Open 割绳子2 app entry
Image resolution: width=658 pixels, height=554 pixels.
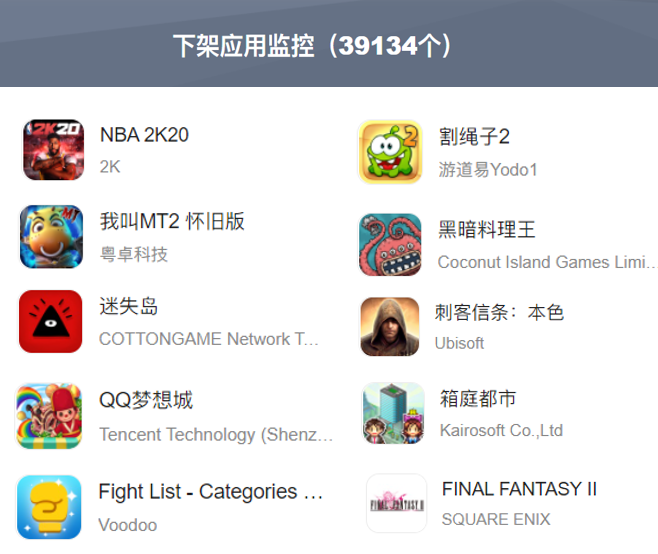(x=474, y=137)
